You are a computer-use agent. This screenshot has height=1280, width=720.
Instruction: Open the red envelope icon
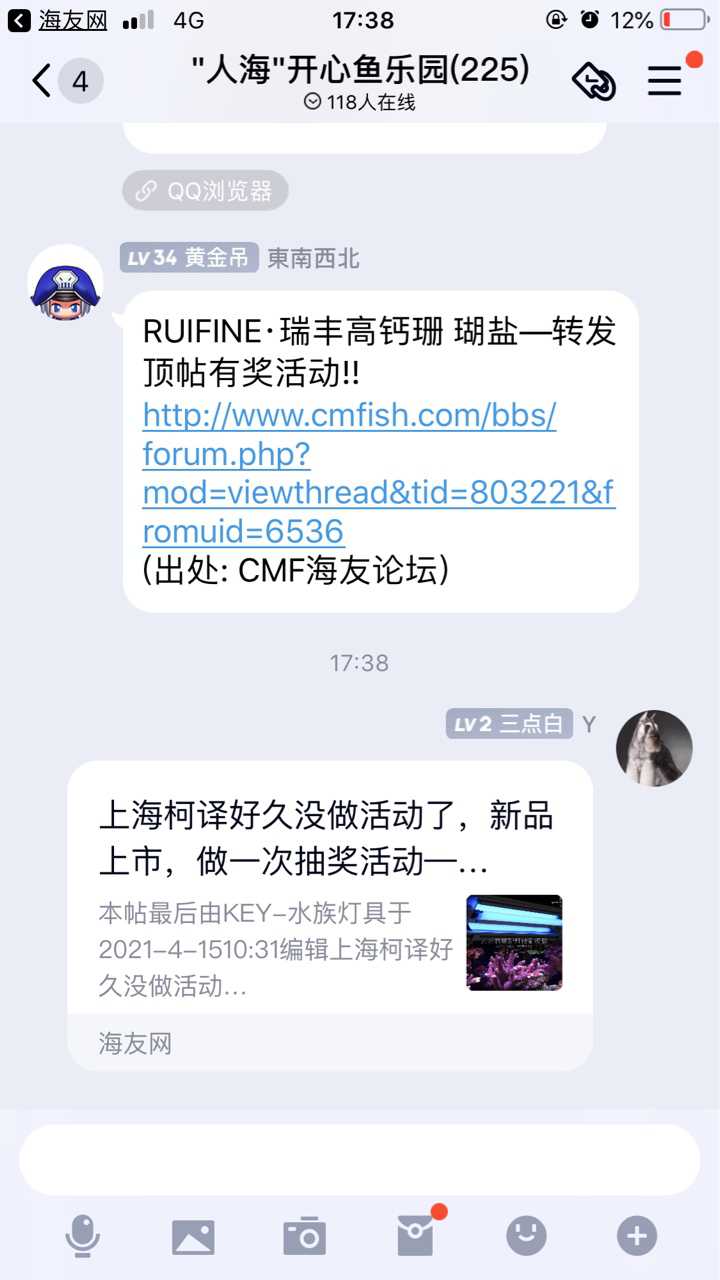click(416, 1237)
